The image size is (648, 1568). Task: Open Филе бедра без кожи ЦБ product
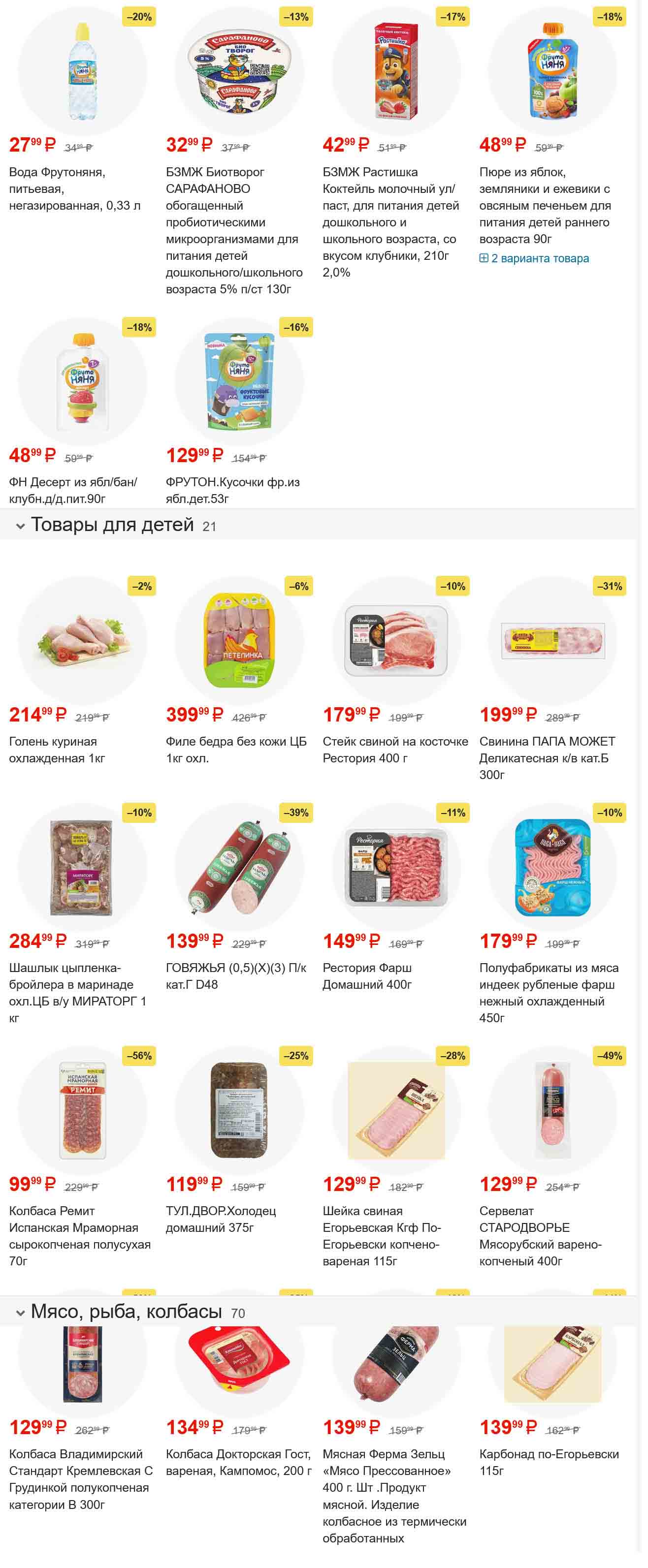(x=236, y=750)
